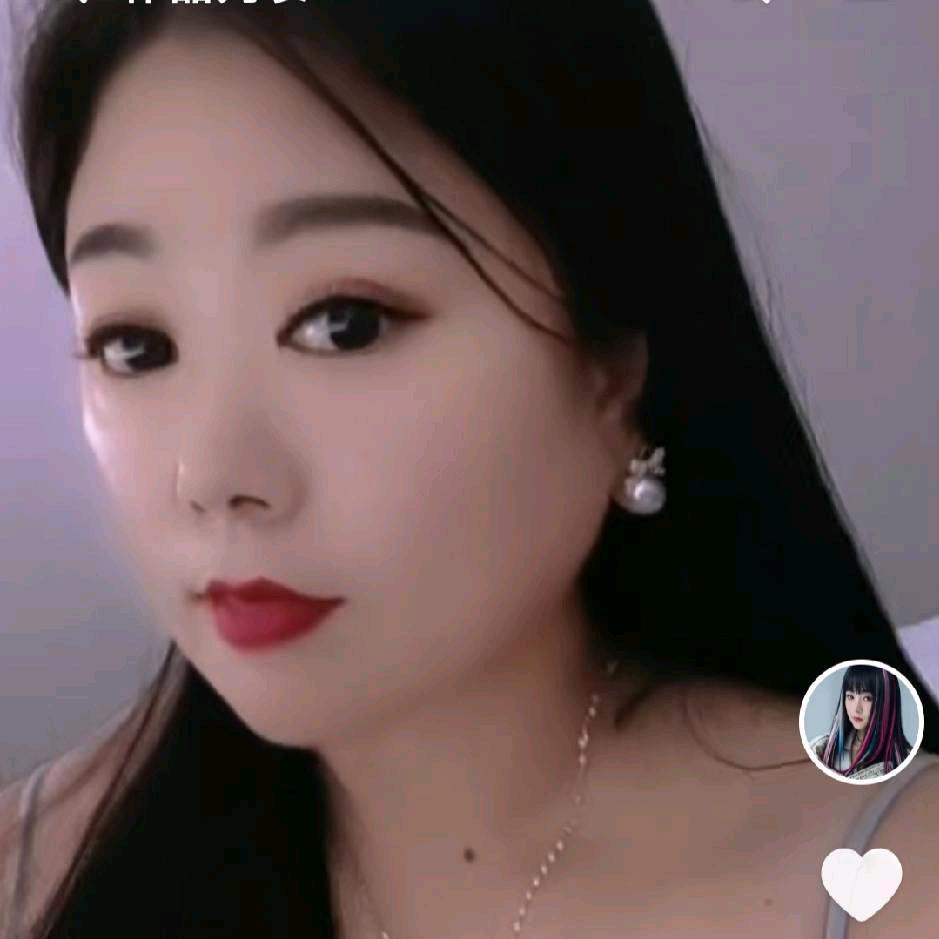Open the creator's profile avatar
Screen dimensions: 939x939
point(861,722)
